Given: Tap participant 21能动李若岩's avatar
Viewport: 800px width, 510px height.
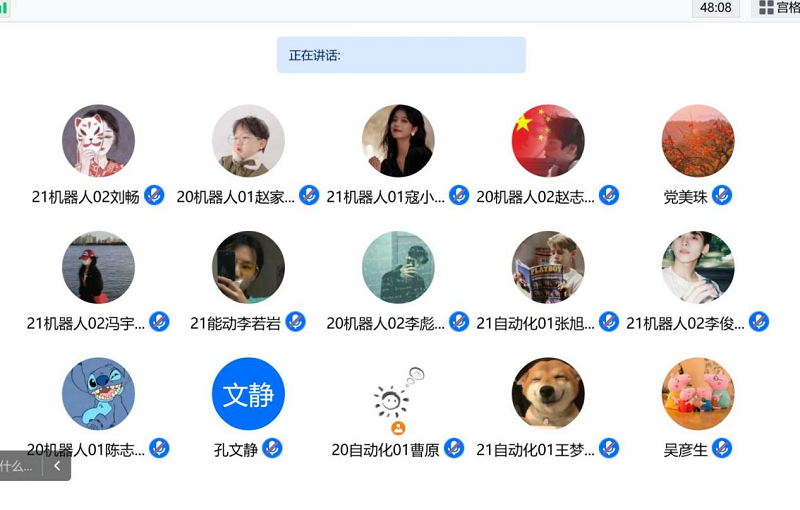Looking at the screenshot, I should point(248,268).
